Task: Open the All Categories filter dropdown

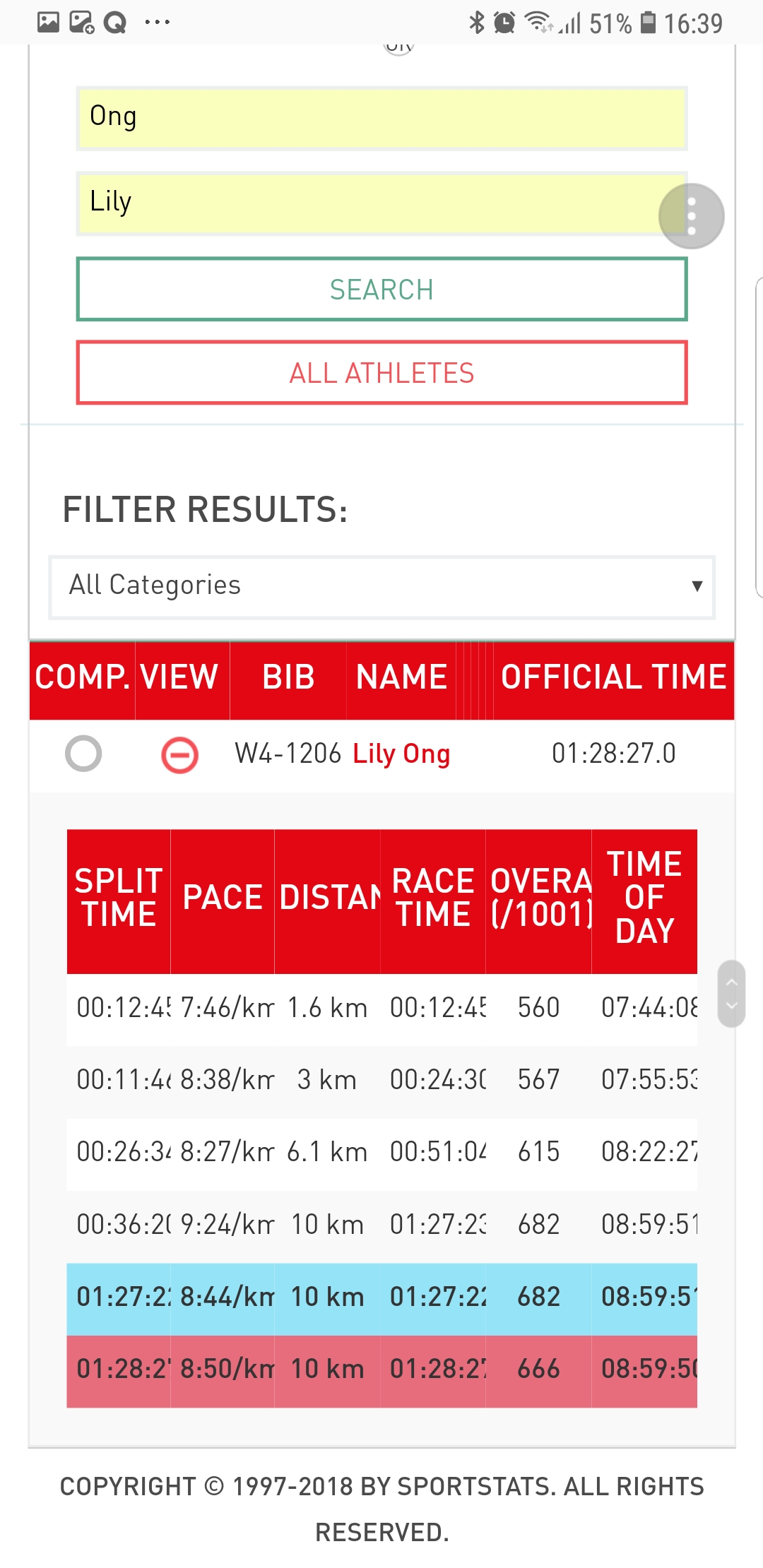Action: pyautogui.click(x=381, y=587)
